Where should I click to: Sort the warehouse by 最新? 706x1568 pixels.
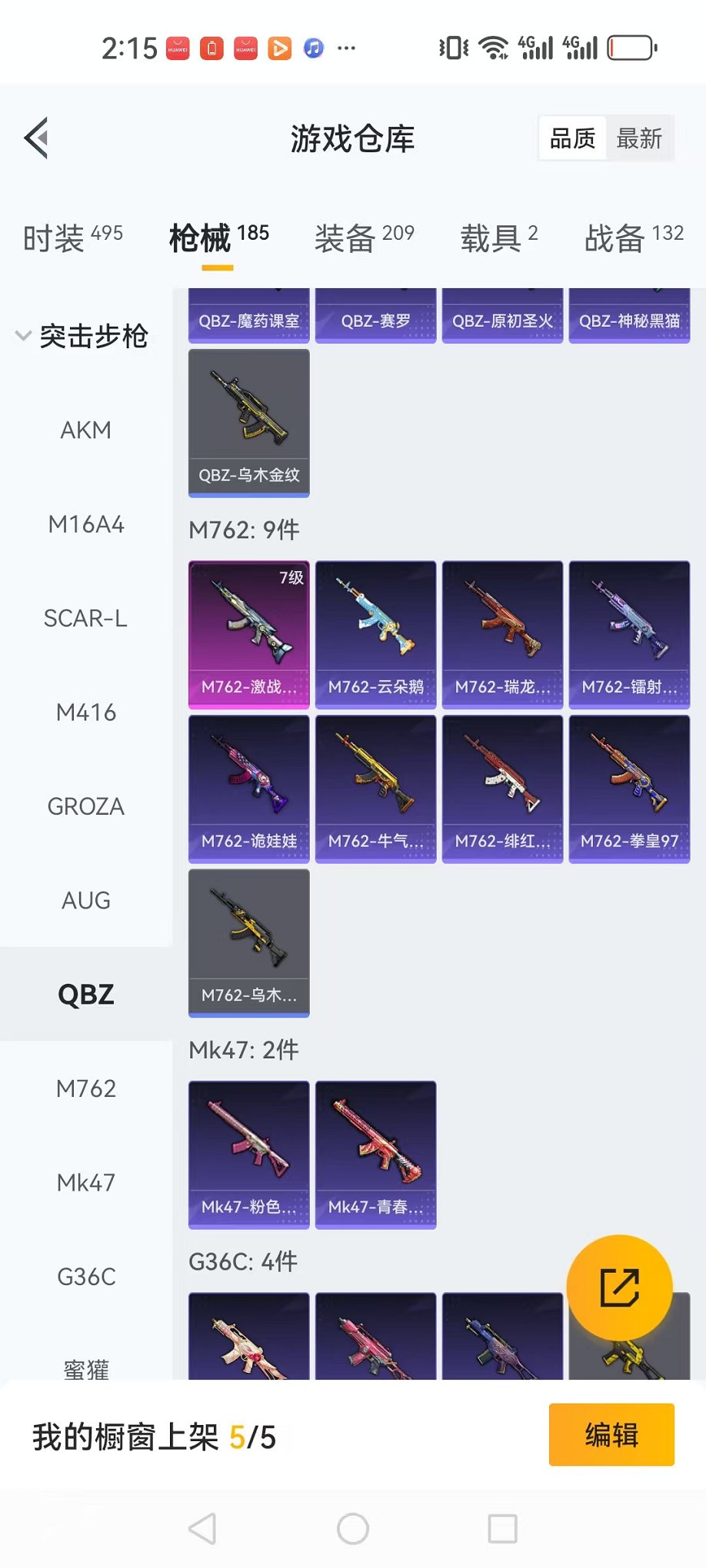pyautogui.click(x=638, y=138)
